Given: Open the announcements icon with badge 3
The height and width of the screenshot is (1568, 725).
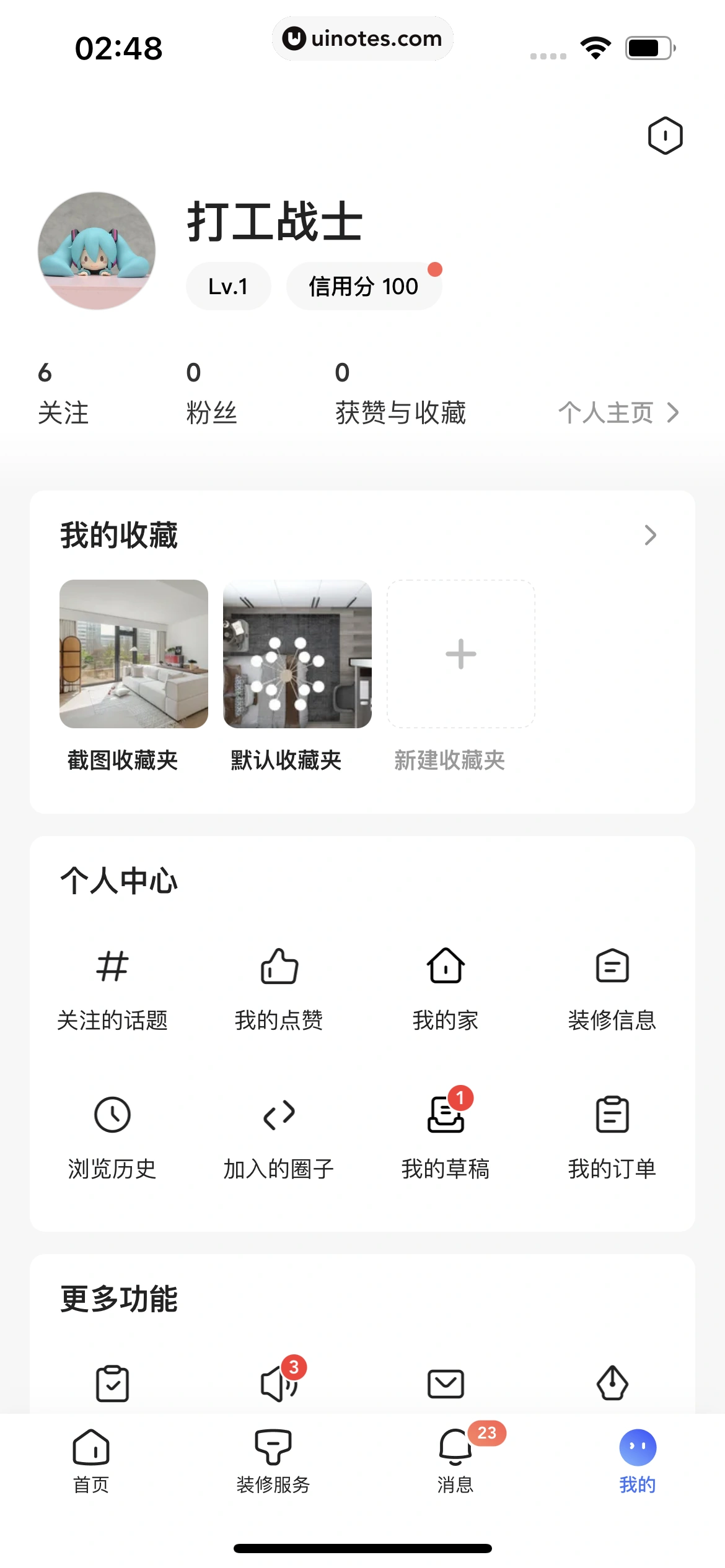Looking at the screenshot, I should [279, 1384].
